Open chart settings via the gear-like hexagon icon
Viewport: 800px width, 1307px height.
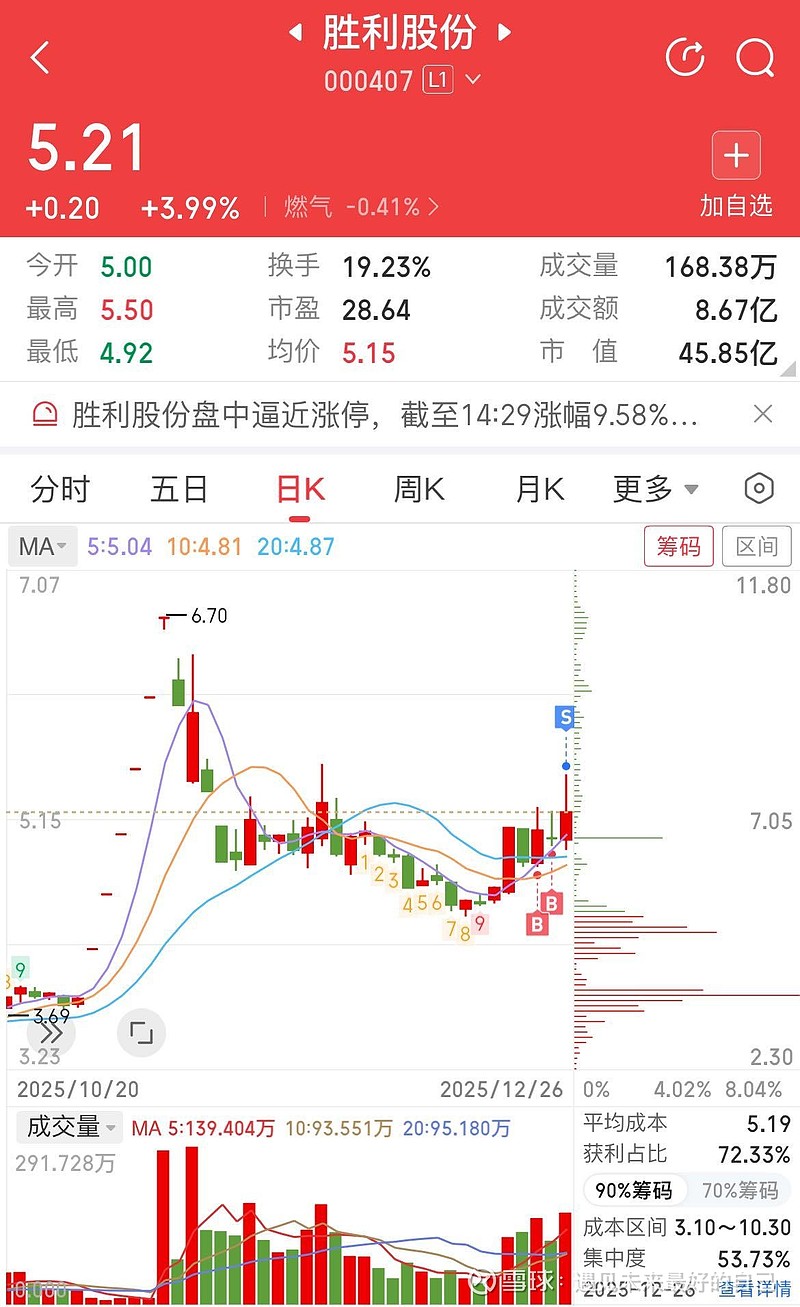point(758,489)
